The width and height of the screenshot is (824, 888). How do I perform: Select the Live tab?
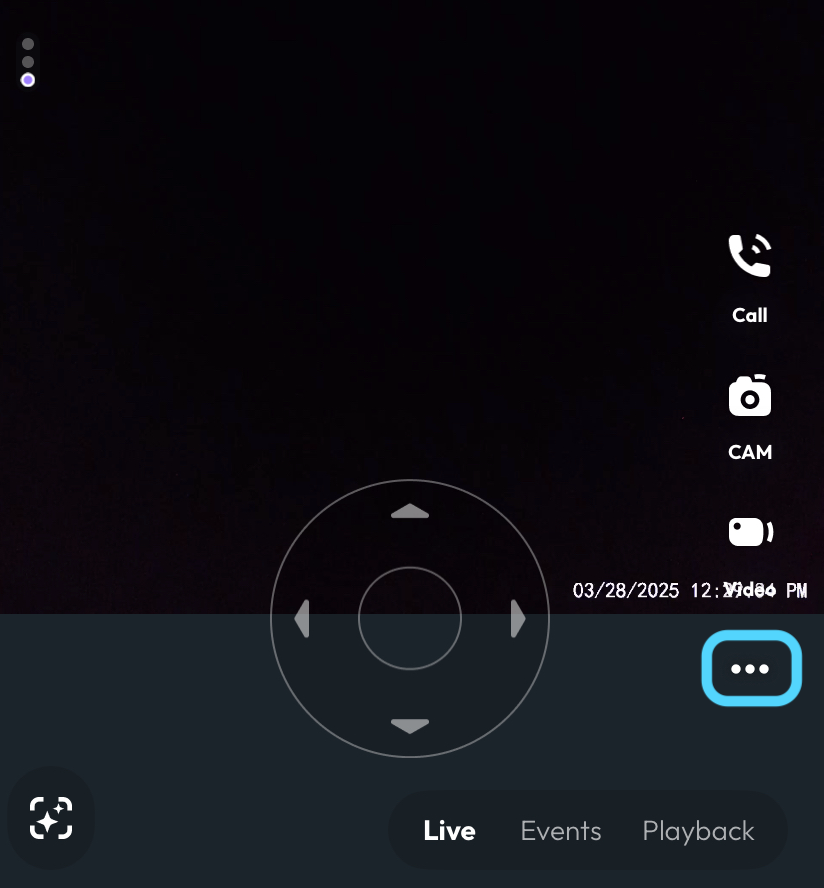[x=449, y=831]
